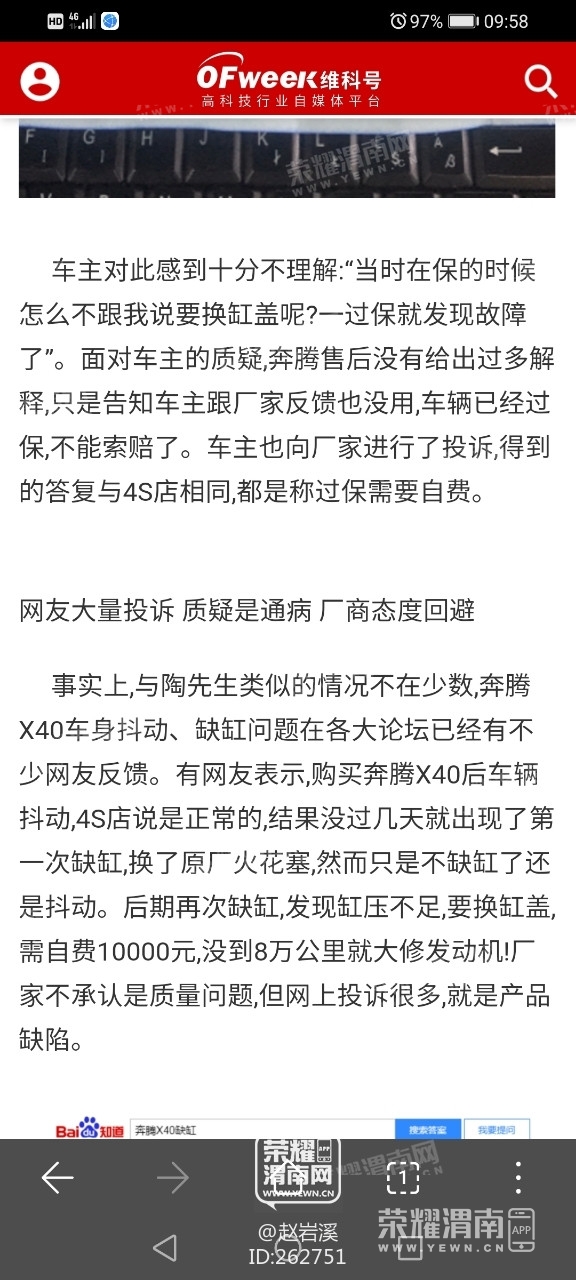Open the browser three-dot menu
Image resolution: width=576 pixels, height=1280 pixels.
(x=518, y=1178)
